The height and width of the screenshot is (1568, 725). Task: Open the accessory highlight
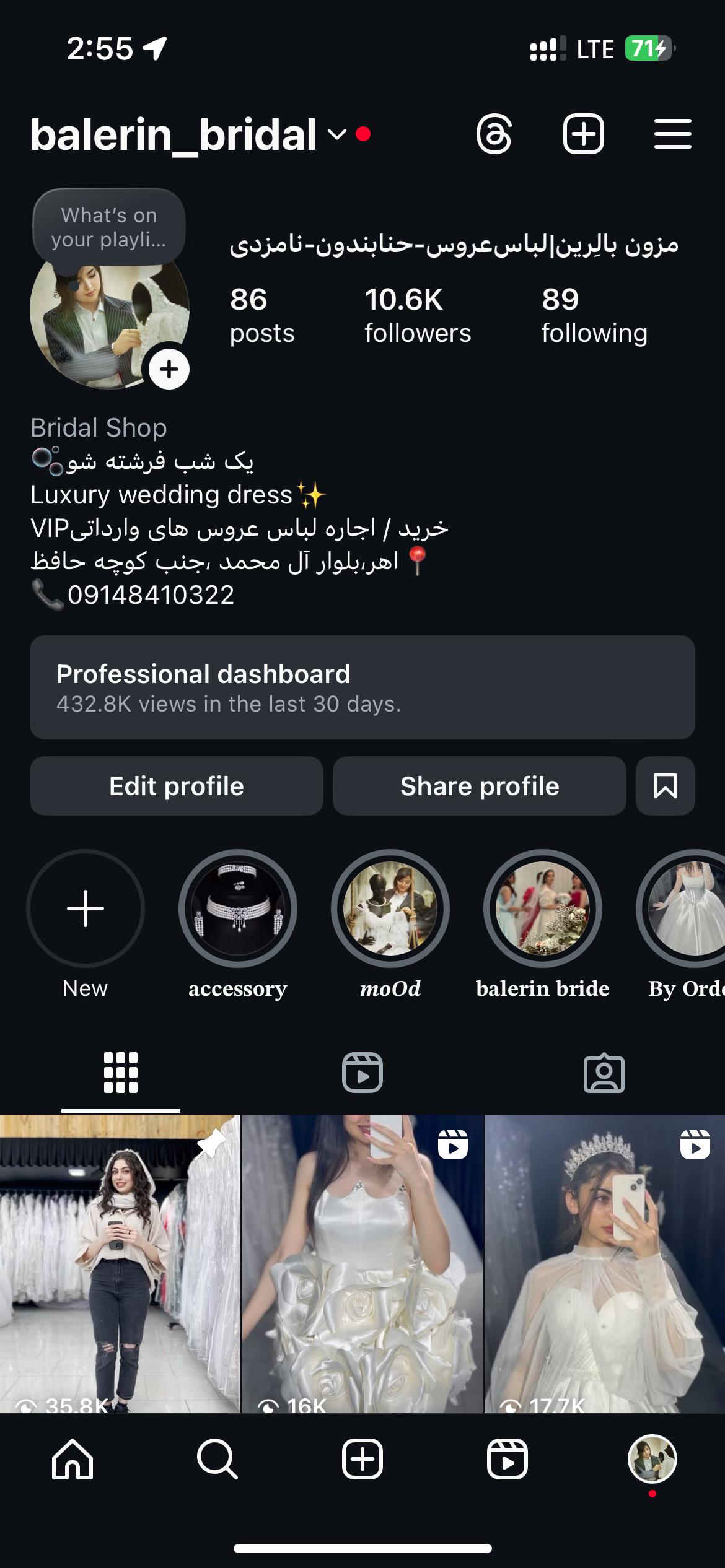coord(238,908)
